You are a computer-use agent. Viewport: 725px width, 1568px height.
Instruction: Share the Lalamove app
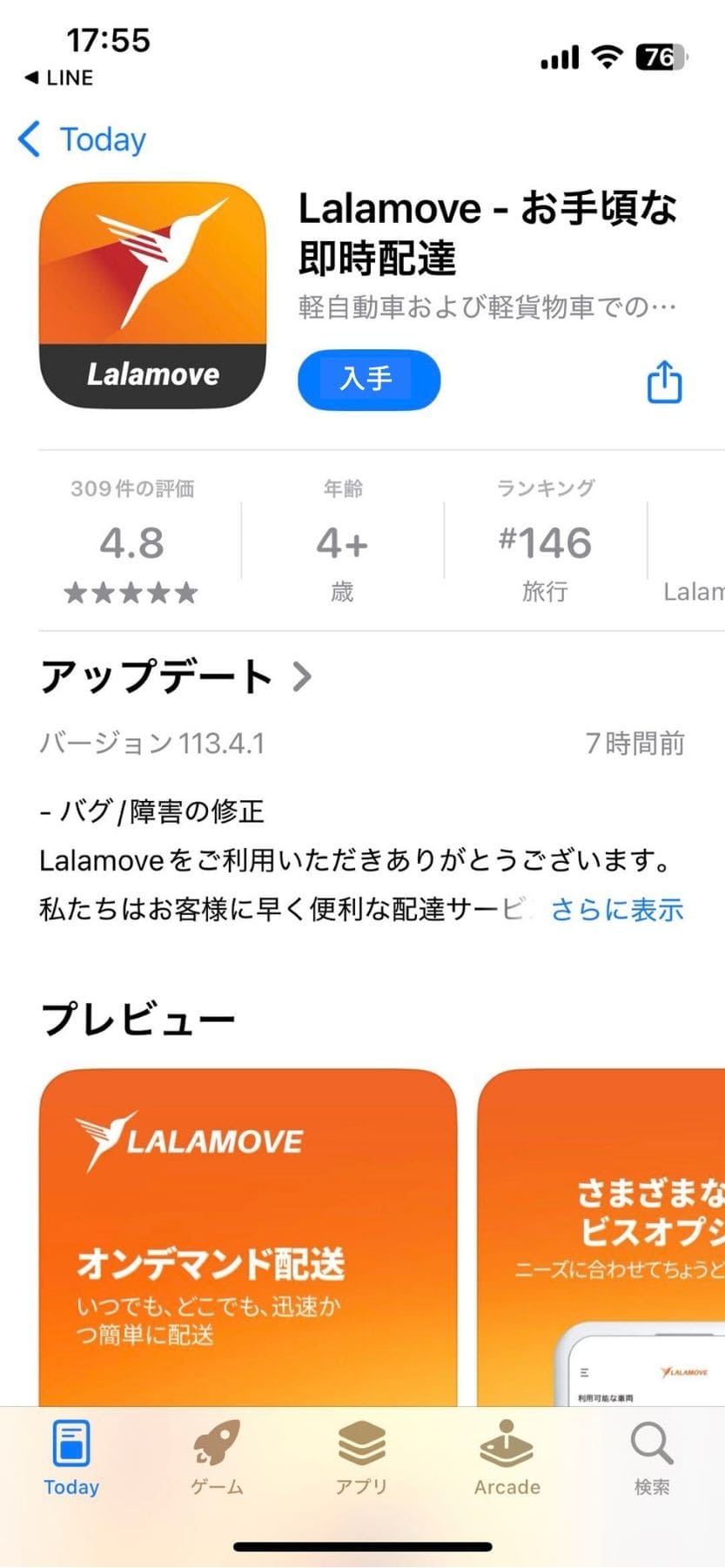click(664, 381)
